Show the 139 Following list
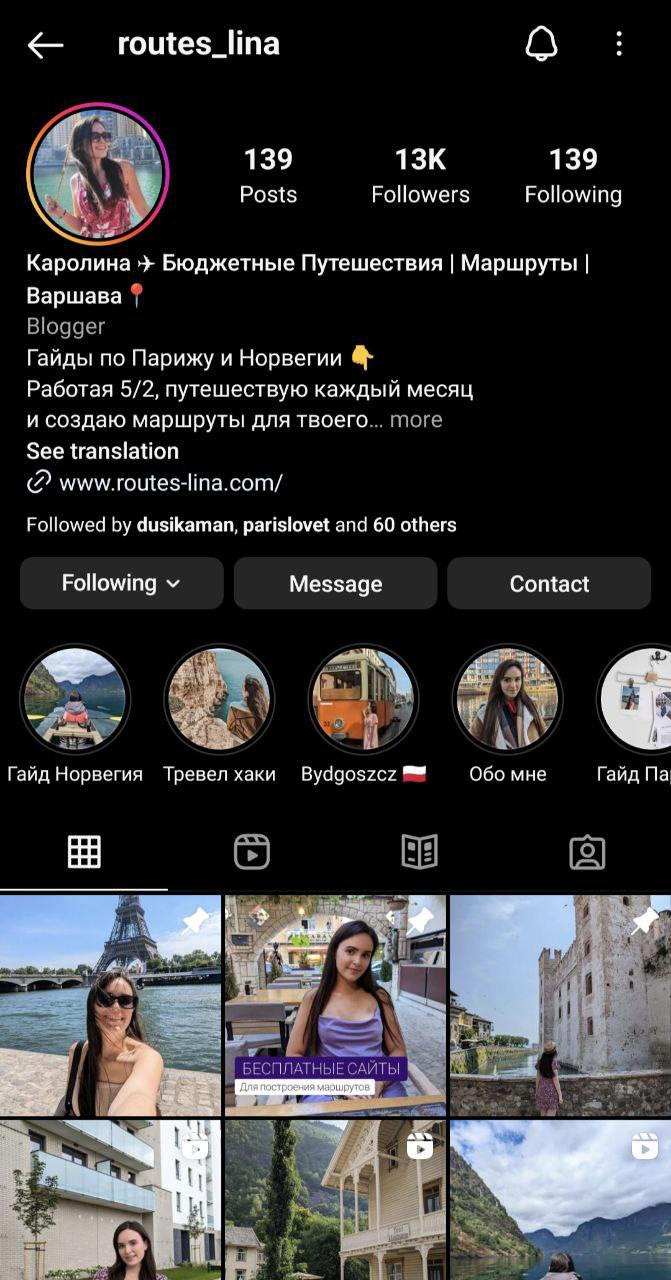 point(573,175)
